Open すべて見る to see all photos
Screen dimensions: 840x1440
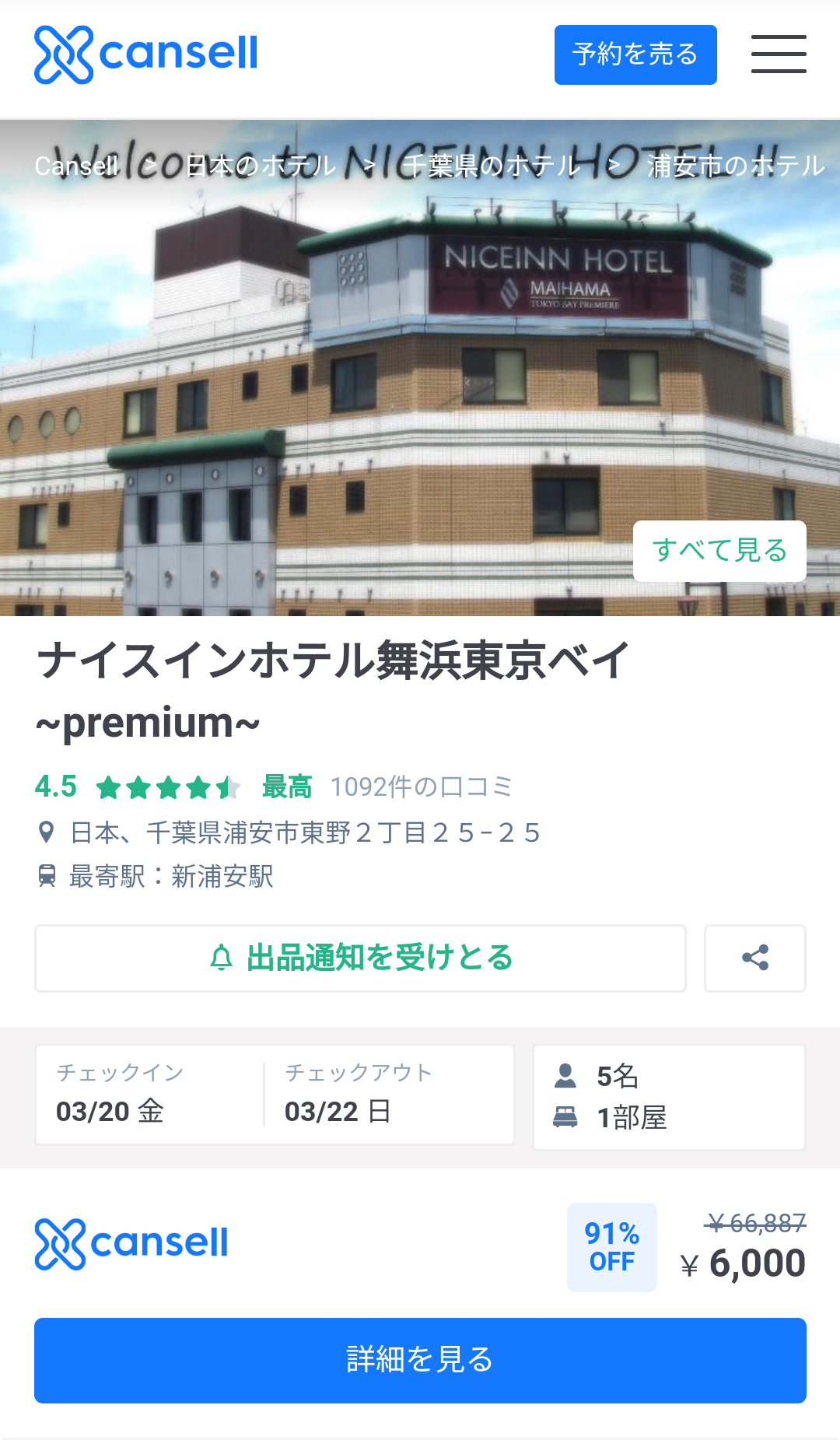coord(720,550)
